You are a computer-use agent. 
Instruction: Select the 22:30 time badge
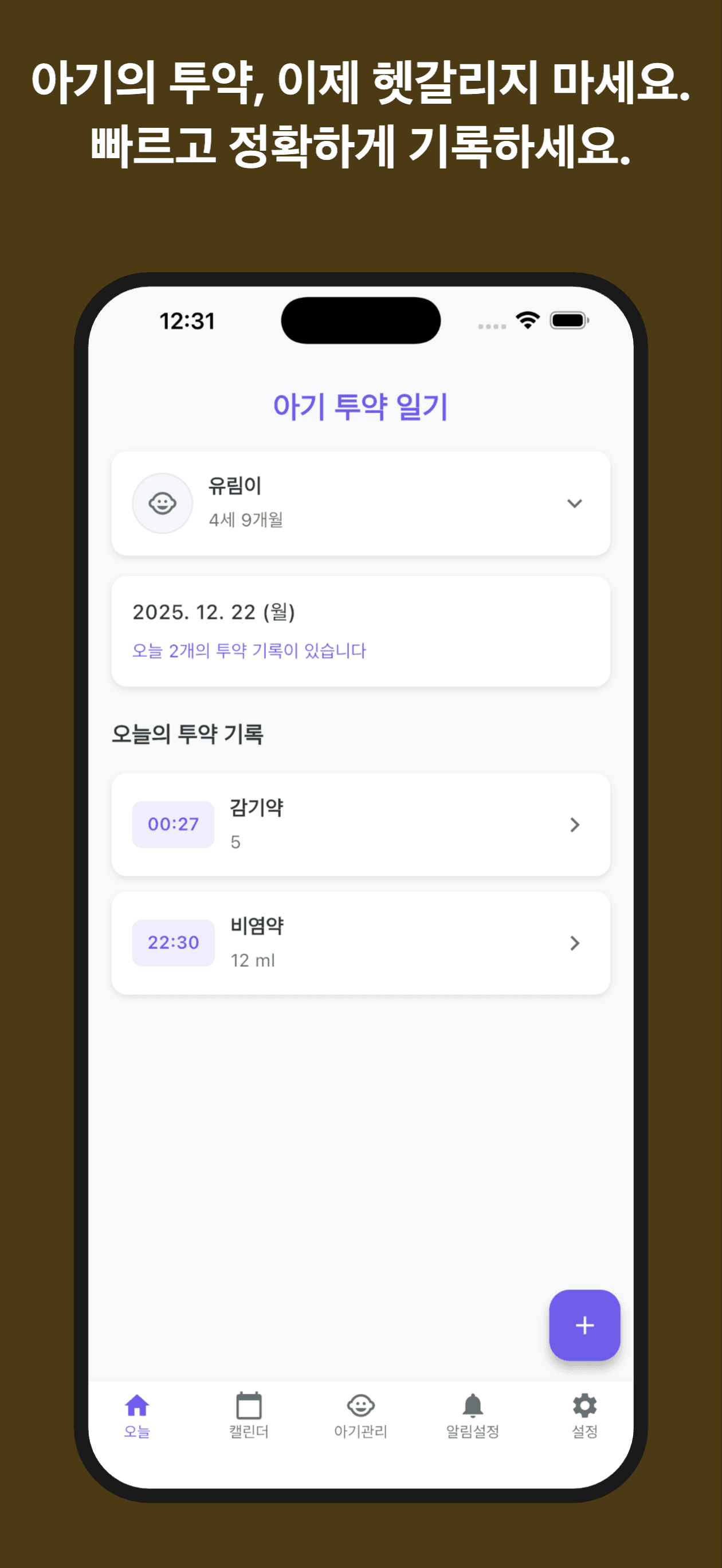(x=174, y=942)
